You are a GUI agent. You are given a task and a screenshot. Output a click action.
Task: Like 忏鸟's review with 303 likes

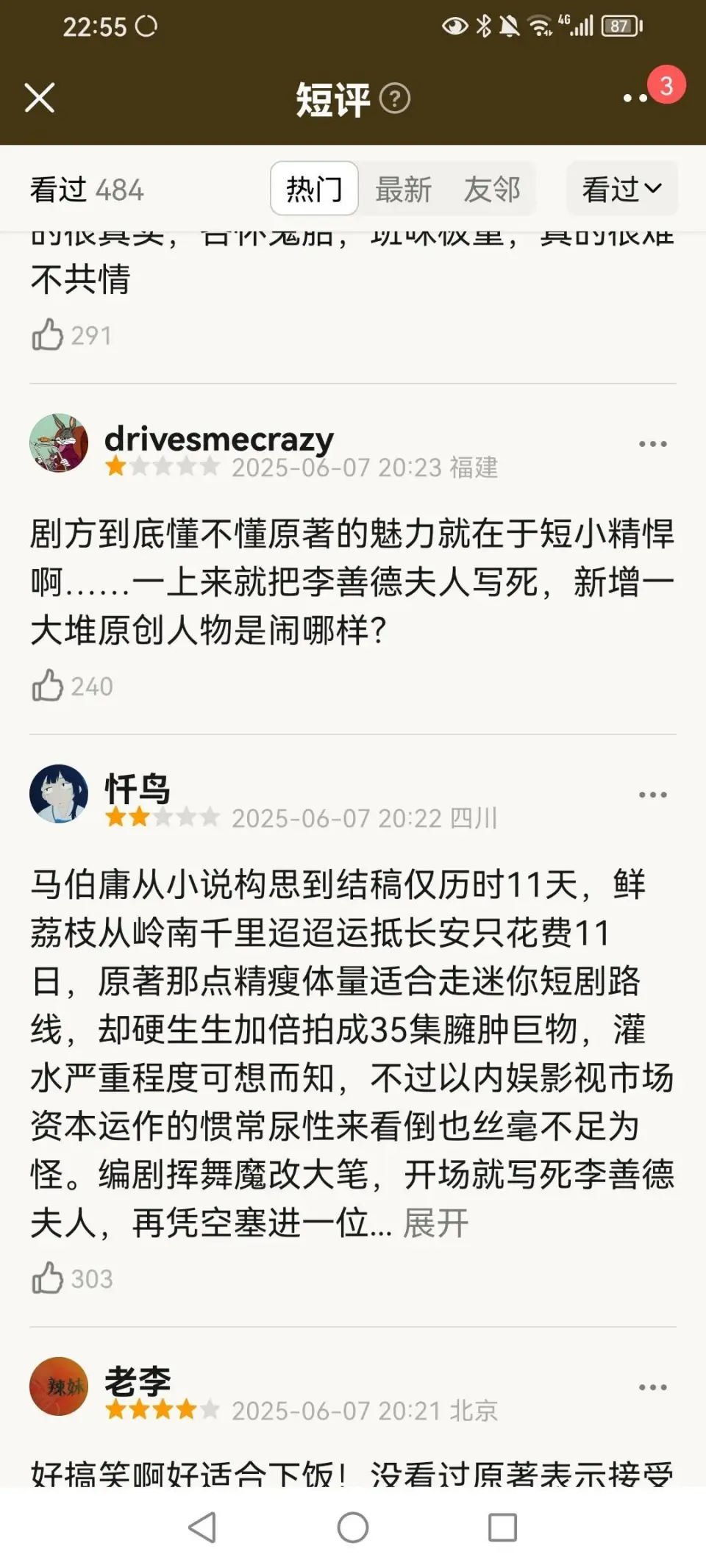coord(48,1278)
